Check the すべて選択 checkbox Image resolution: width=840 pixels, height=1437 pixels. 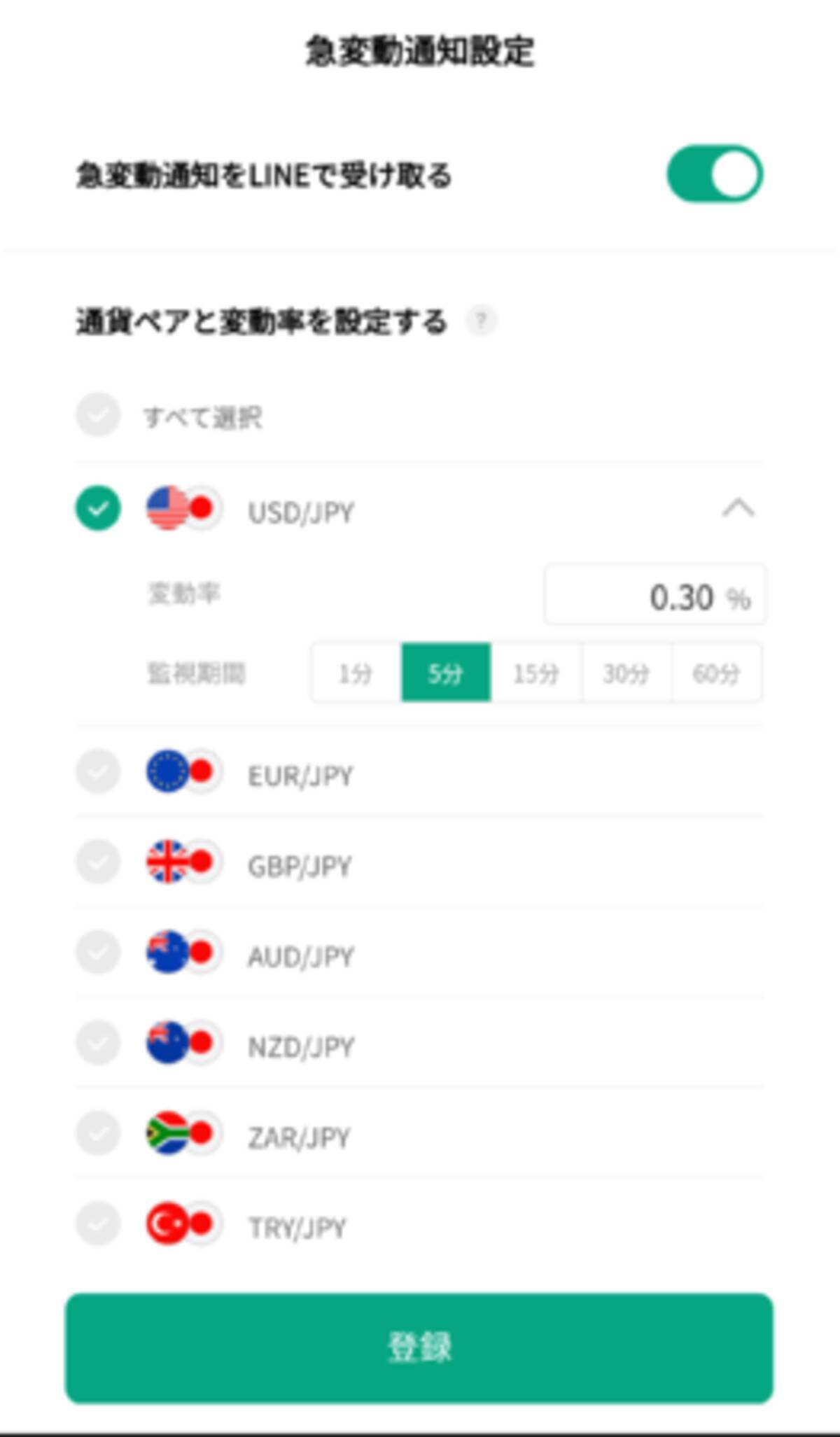[x=98, y=416]
